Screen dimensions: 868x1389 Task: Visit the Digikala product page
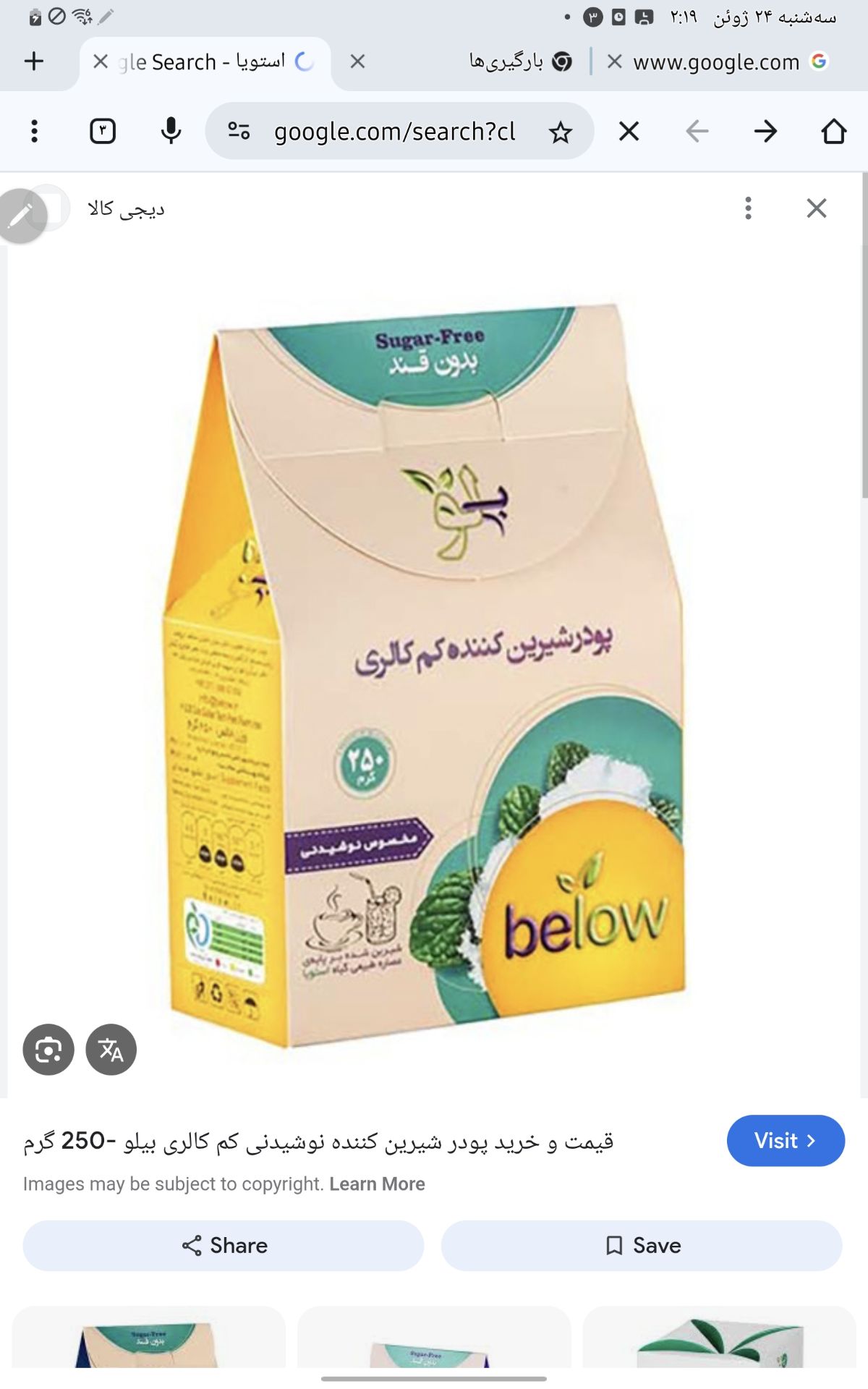[x=786, y=1141]
